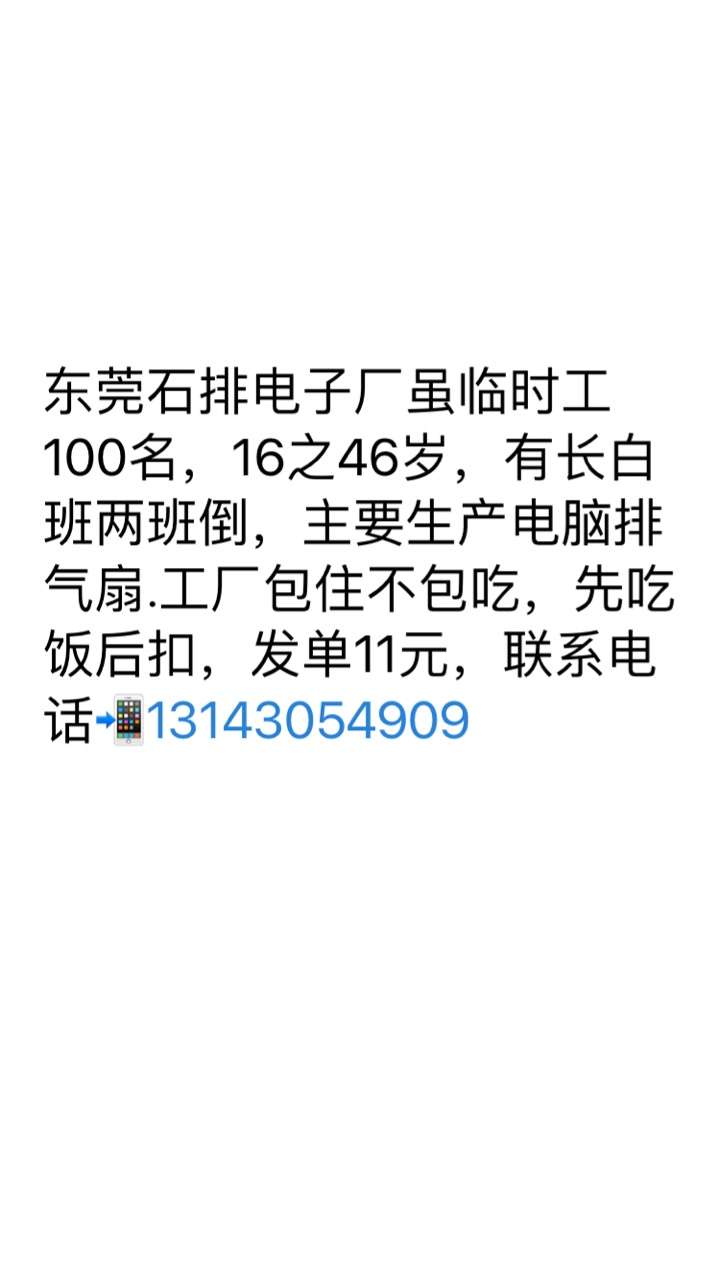Tap the phone number 13143054909 link

(308, 721)
